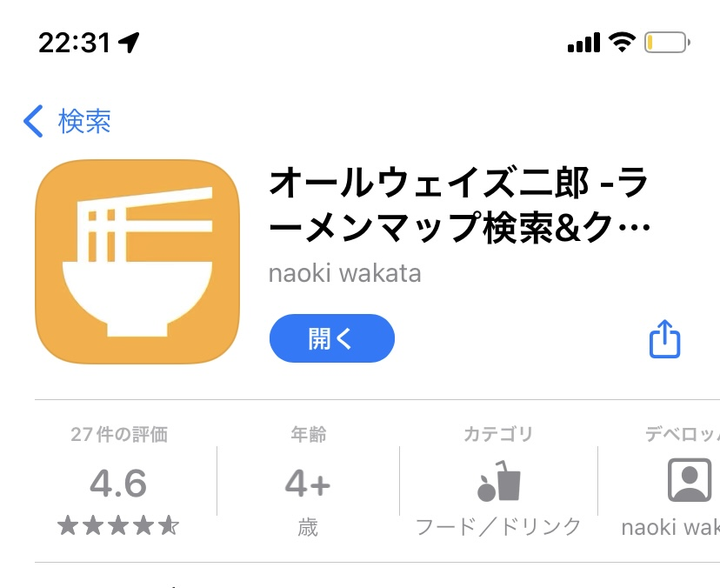Share this app

[x=665, y=340]
